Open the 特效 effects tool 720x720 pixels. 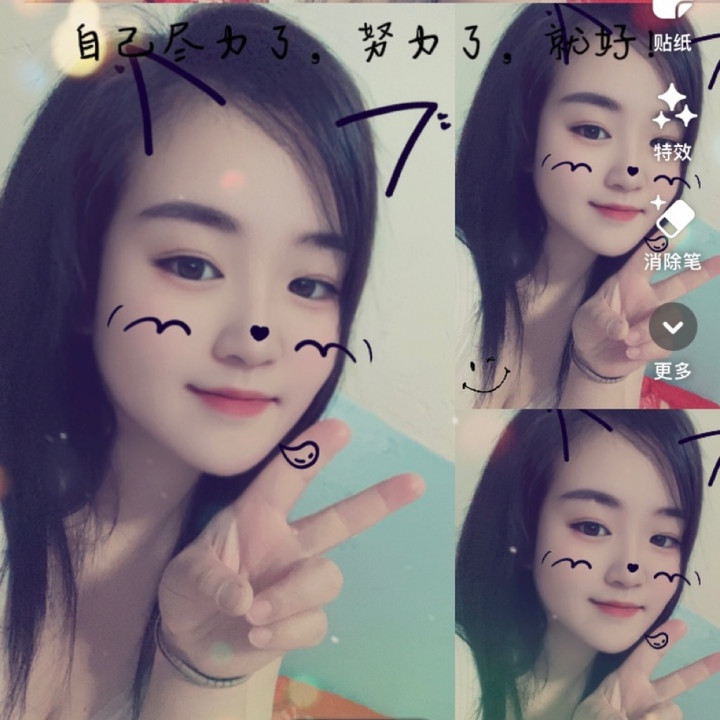coord(673,123)
